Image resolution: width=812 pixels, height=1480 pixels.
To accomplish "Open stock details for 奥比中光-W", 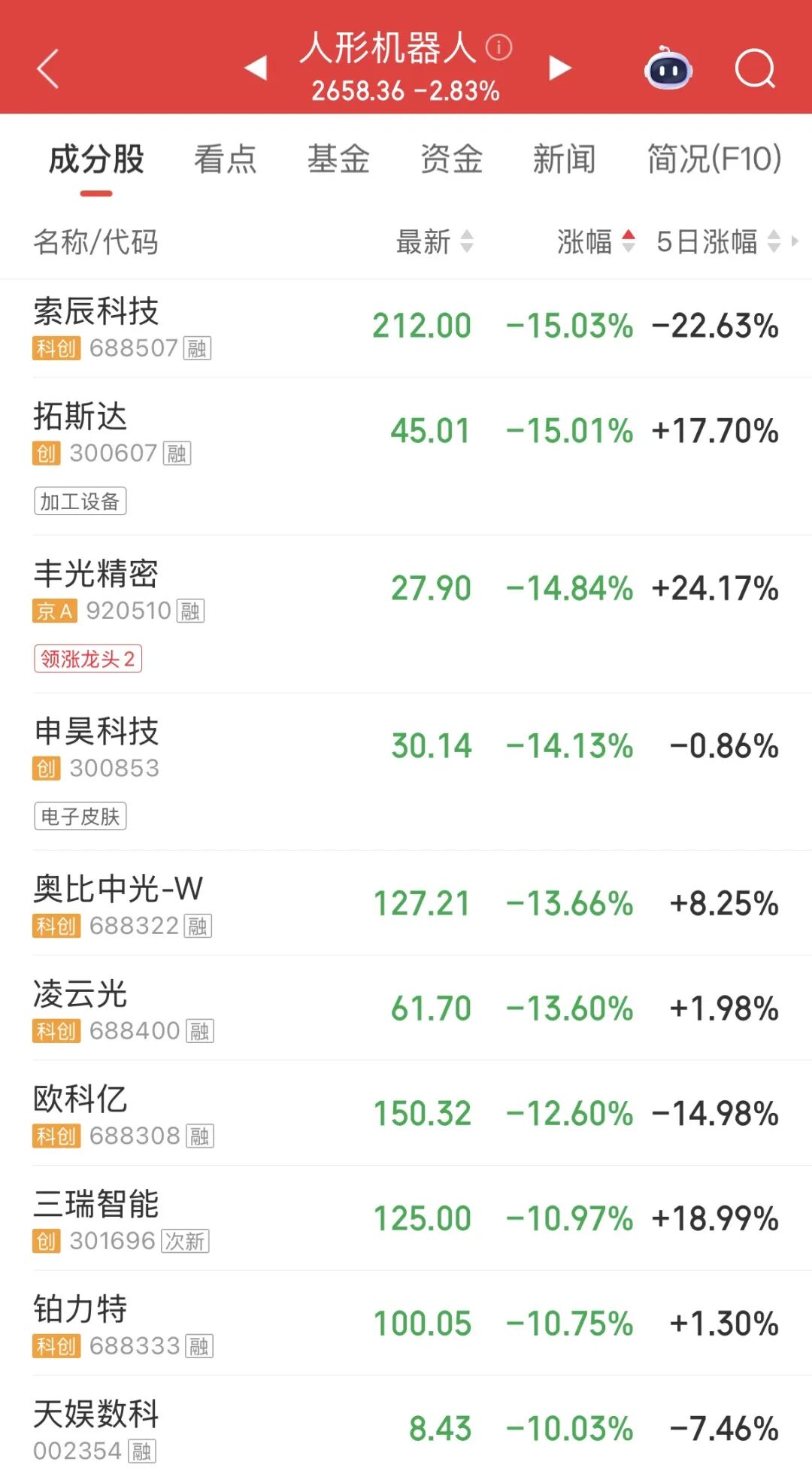I will point(406,903).
